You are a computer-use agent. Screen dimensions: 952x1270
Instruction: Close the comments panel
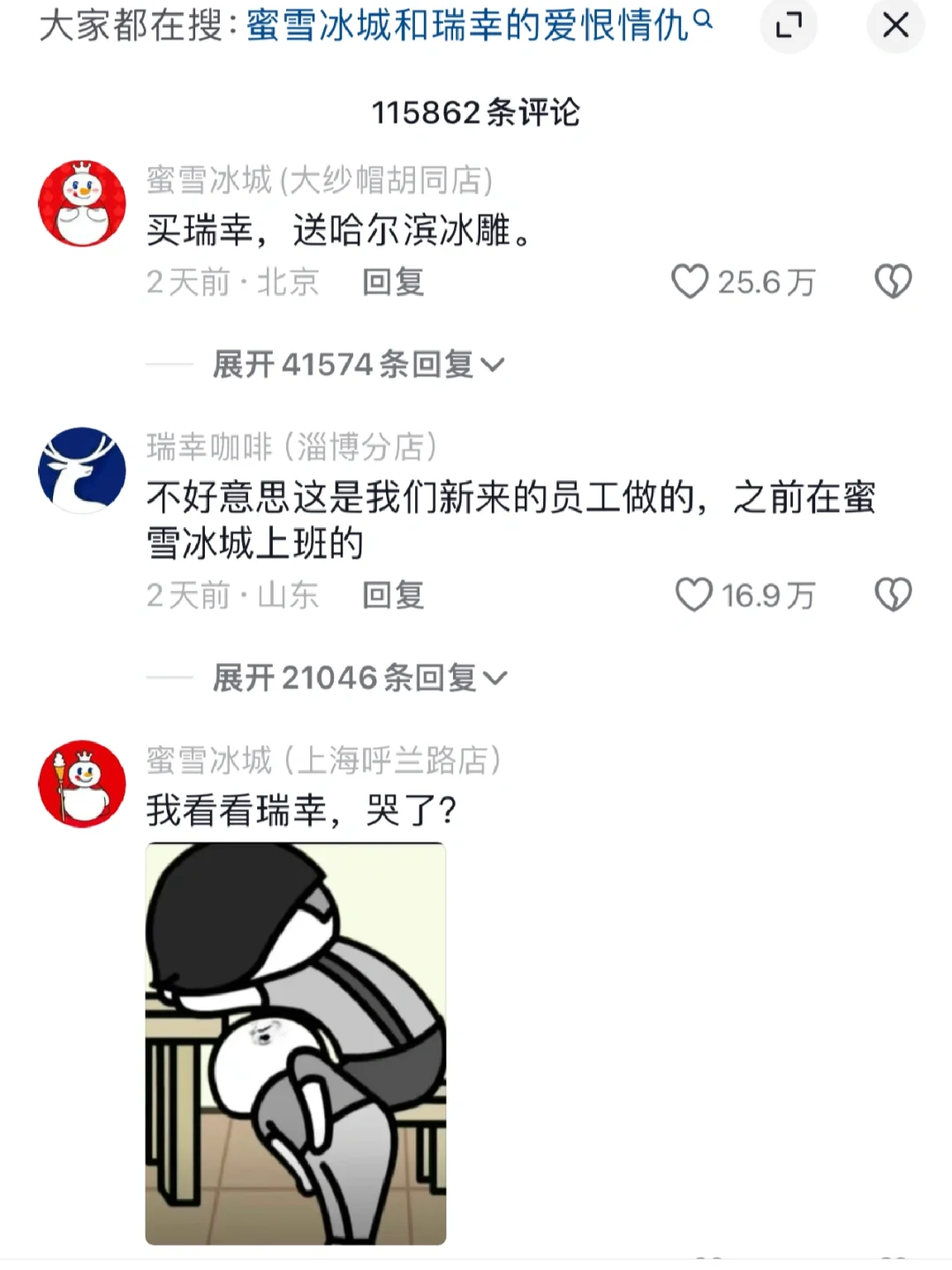click(x=895, y=26)
